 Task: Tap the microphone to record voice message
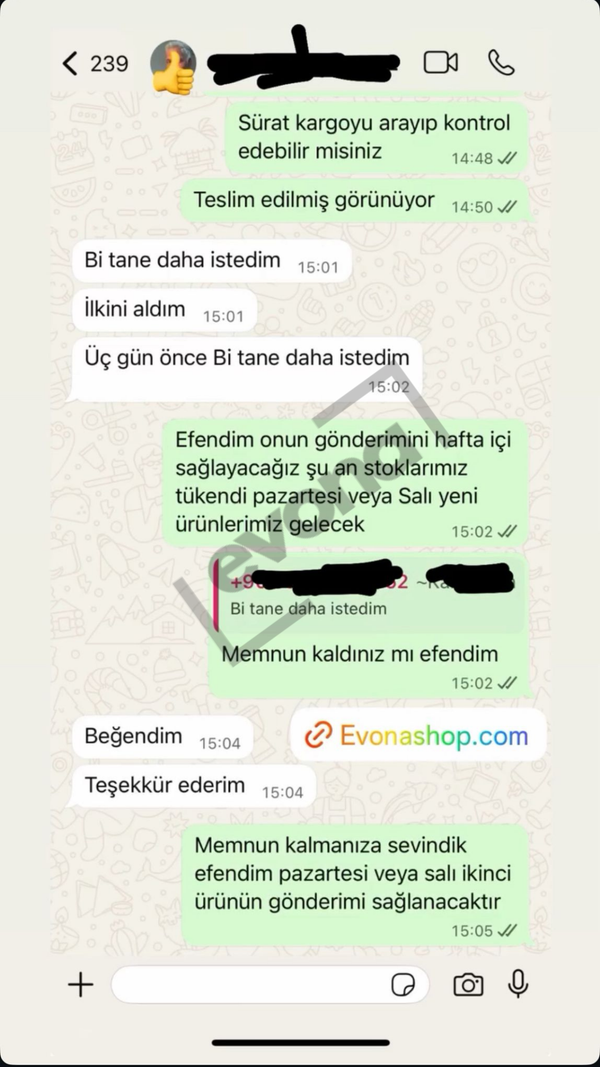tap(518, 984)
